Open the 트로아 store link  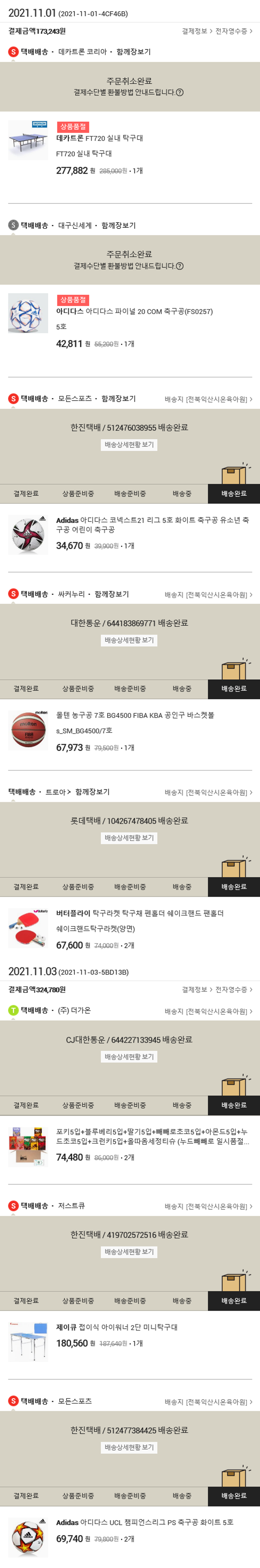point(58,792)
